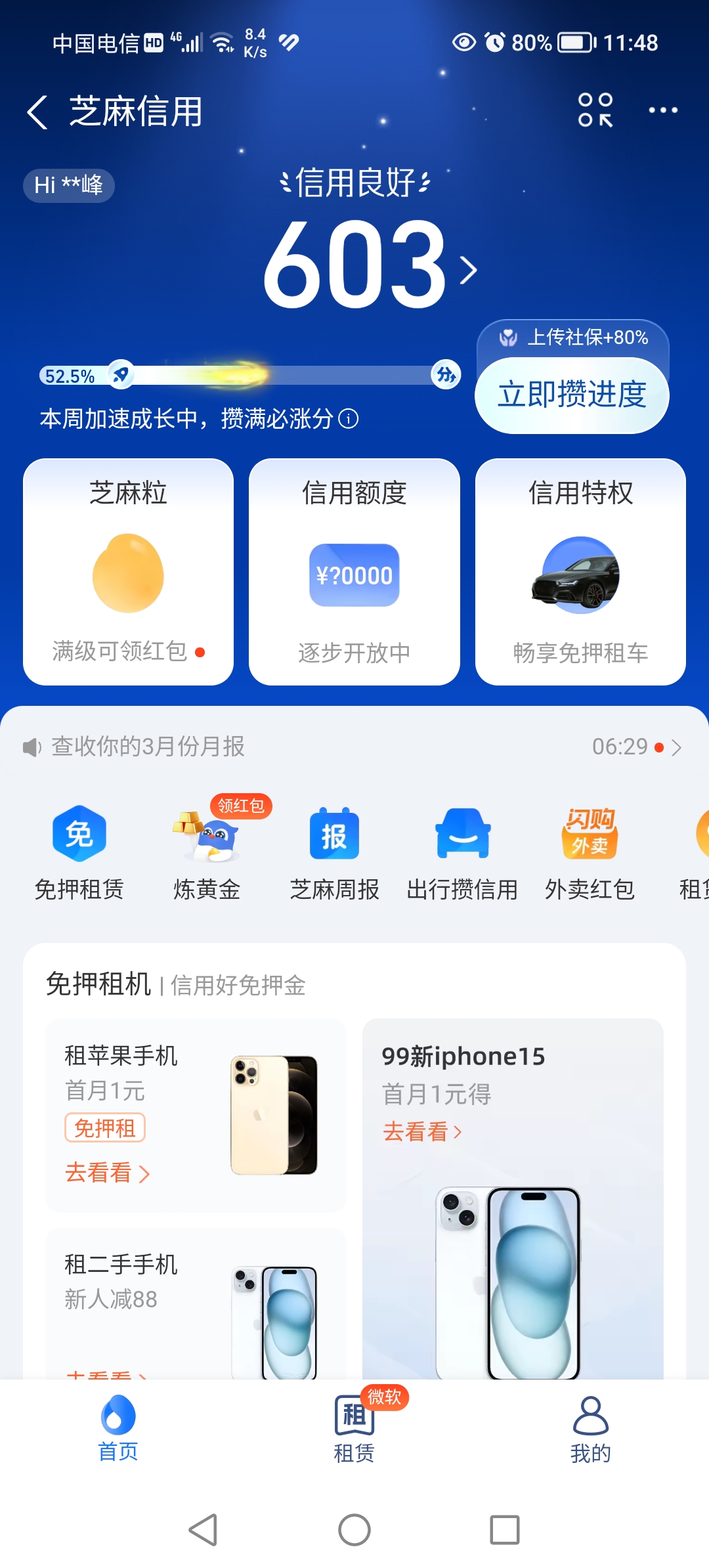Open the 信用额度 card

tap(354, 571)
